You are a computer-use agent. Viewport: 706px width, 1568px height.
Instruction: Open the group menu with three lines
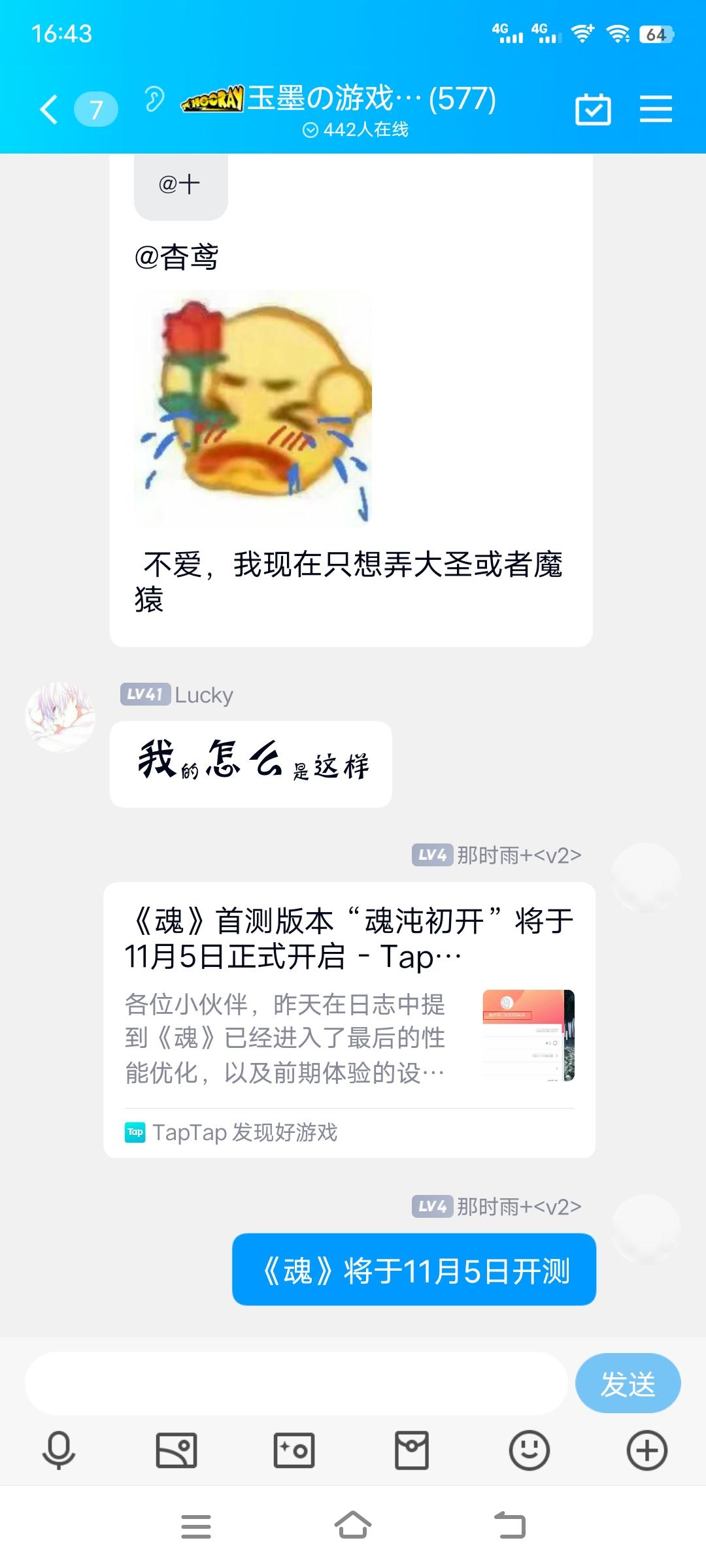pyautogui.click(x=656, y=108)
